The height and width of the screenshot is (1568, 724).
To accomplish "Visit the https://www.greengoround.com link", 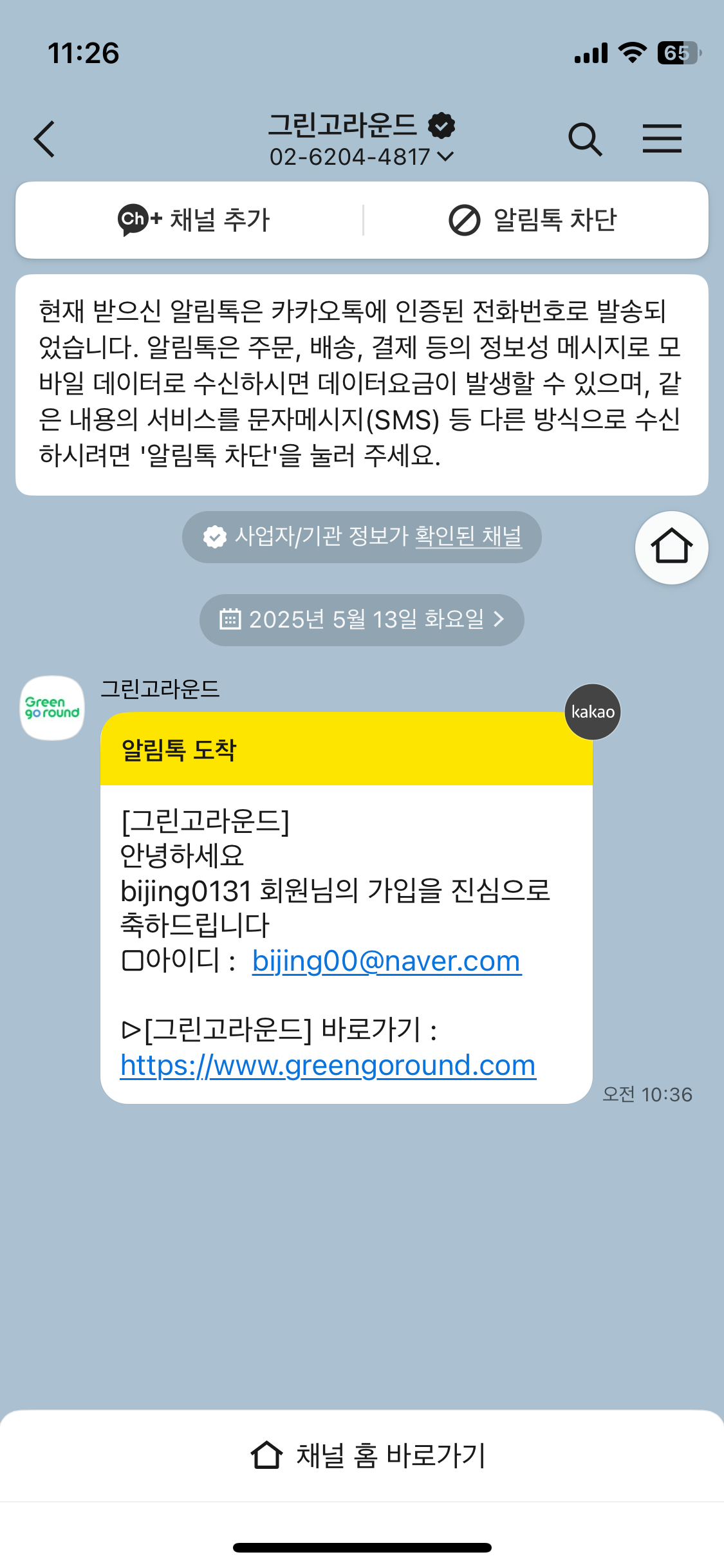I will 328,1066.
